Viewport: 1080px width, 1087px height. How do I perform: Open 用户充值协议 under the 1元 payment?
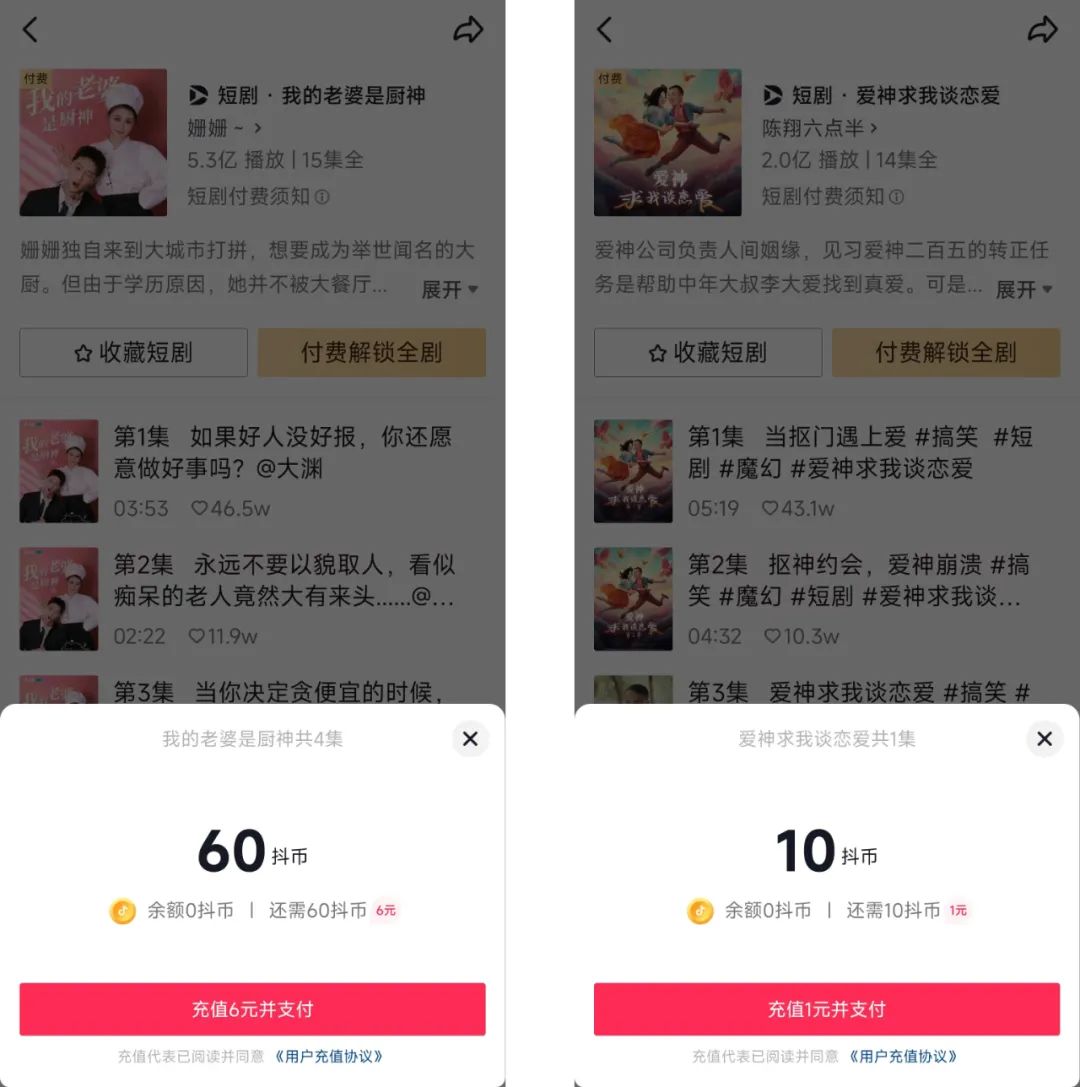click(x=903, y=1056)
